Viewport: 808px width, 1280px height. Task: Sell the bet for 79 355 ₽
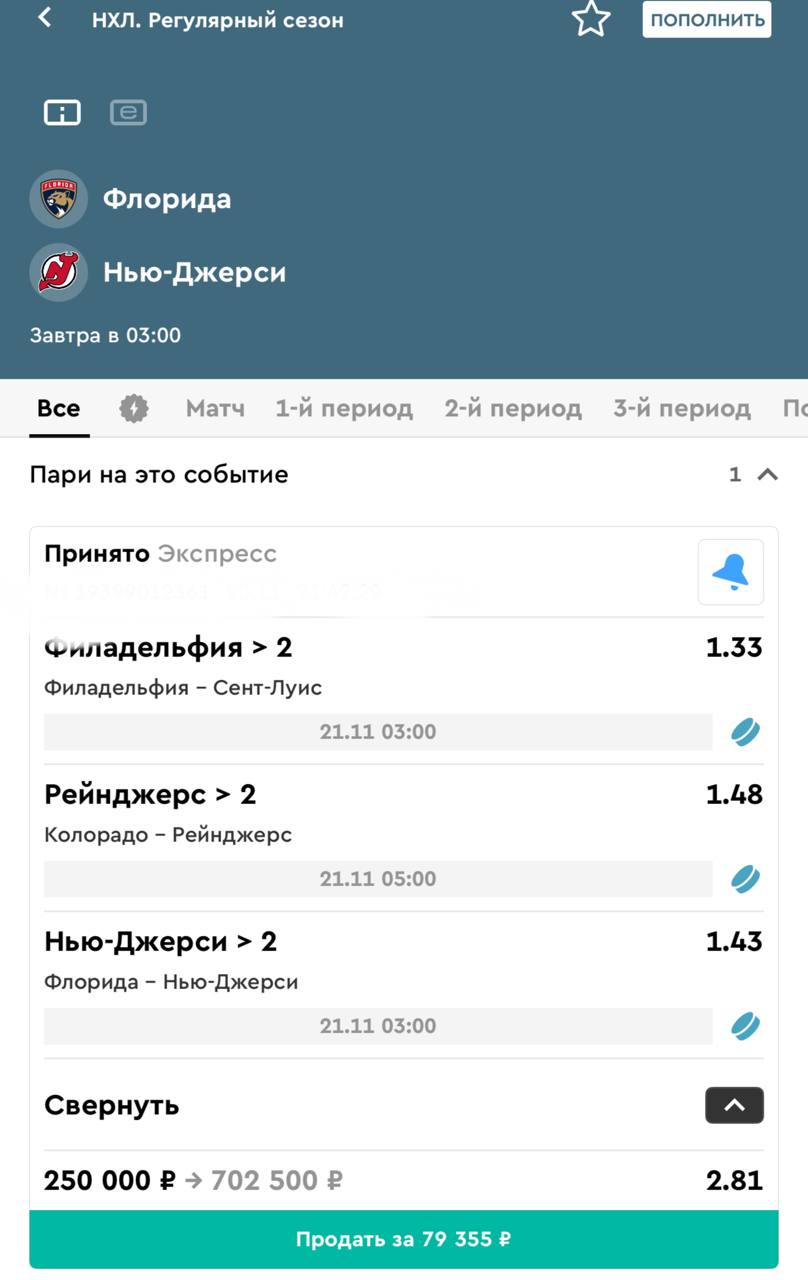point(404,1240)
